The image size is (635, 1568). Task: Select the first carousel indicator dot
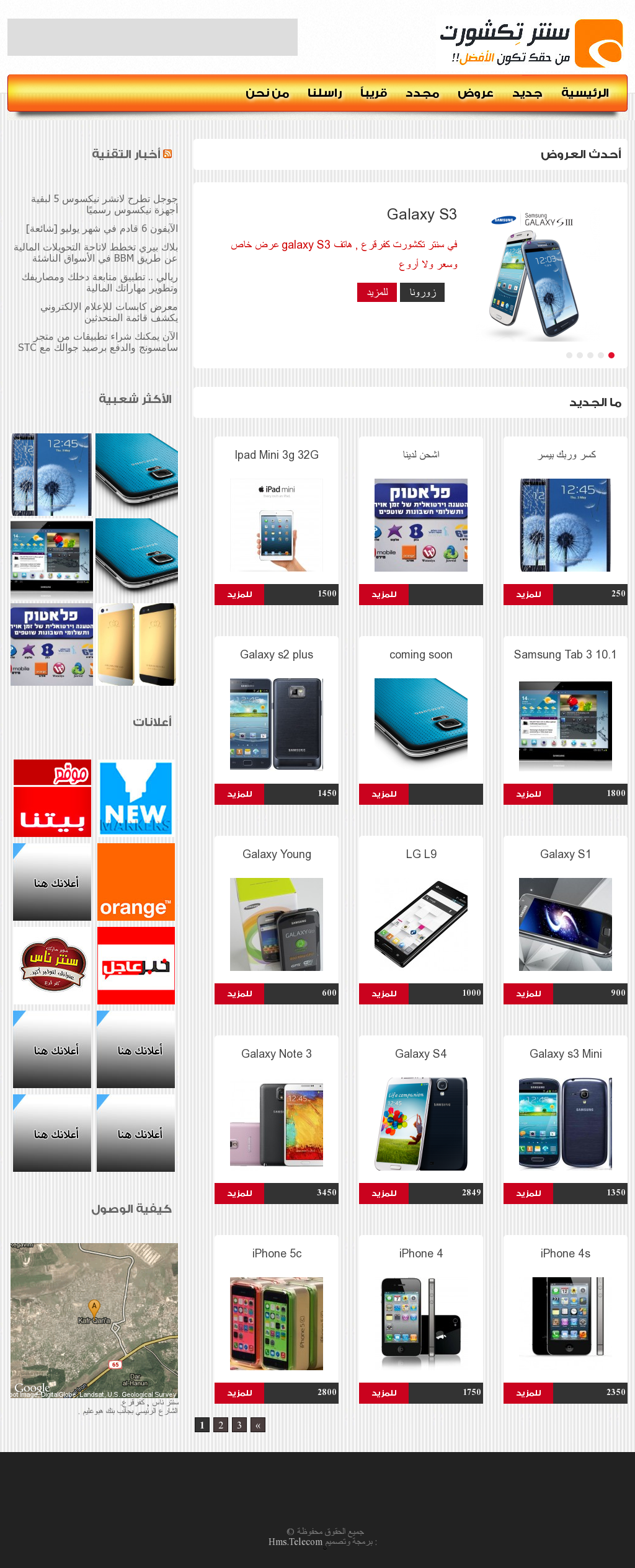tap(611, 355)
